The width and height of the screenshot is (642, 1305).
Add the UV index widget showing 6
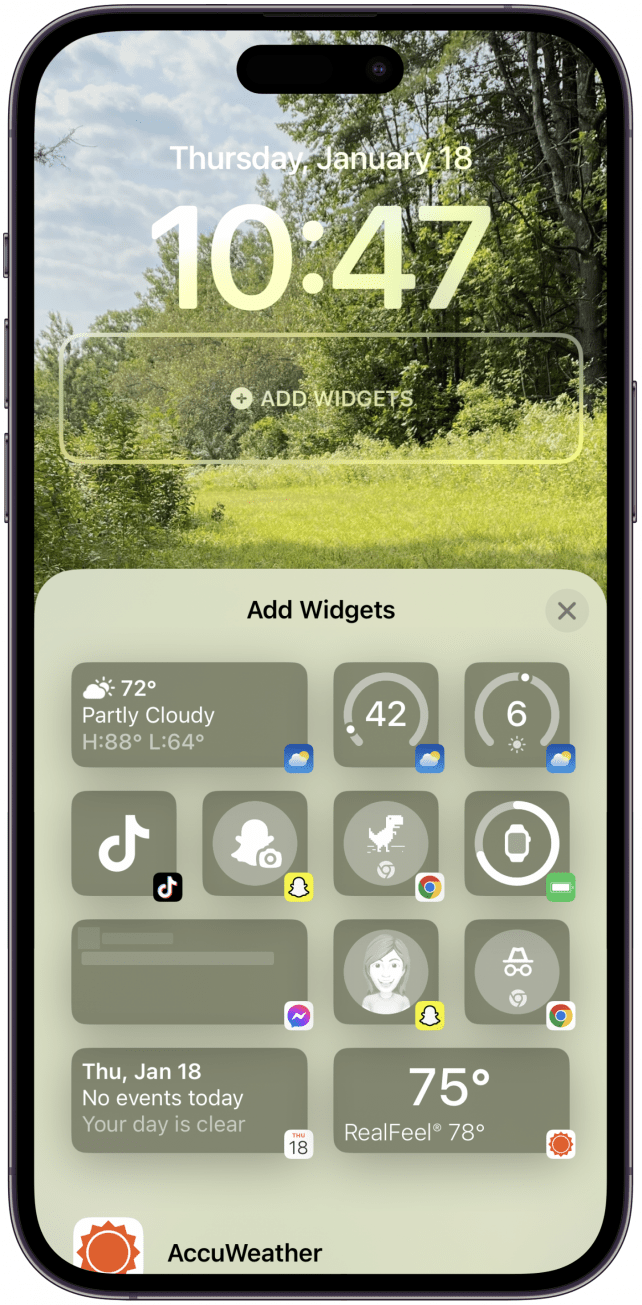click(517, 714)
